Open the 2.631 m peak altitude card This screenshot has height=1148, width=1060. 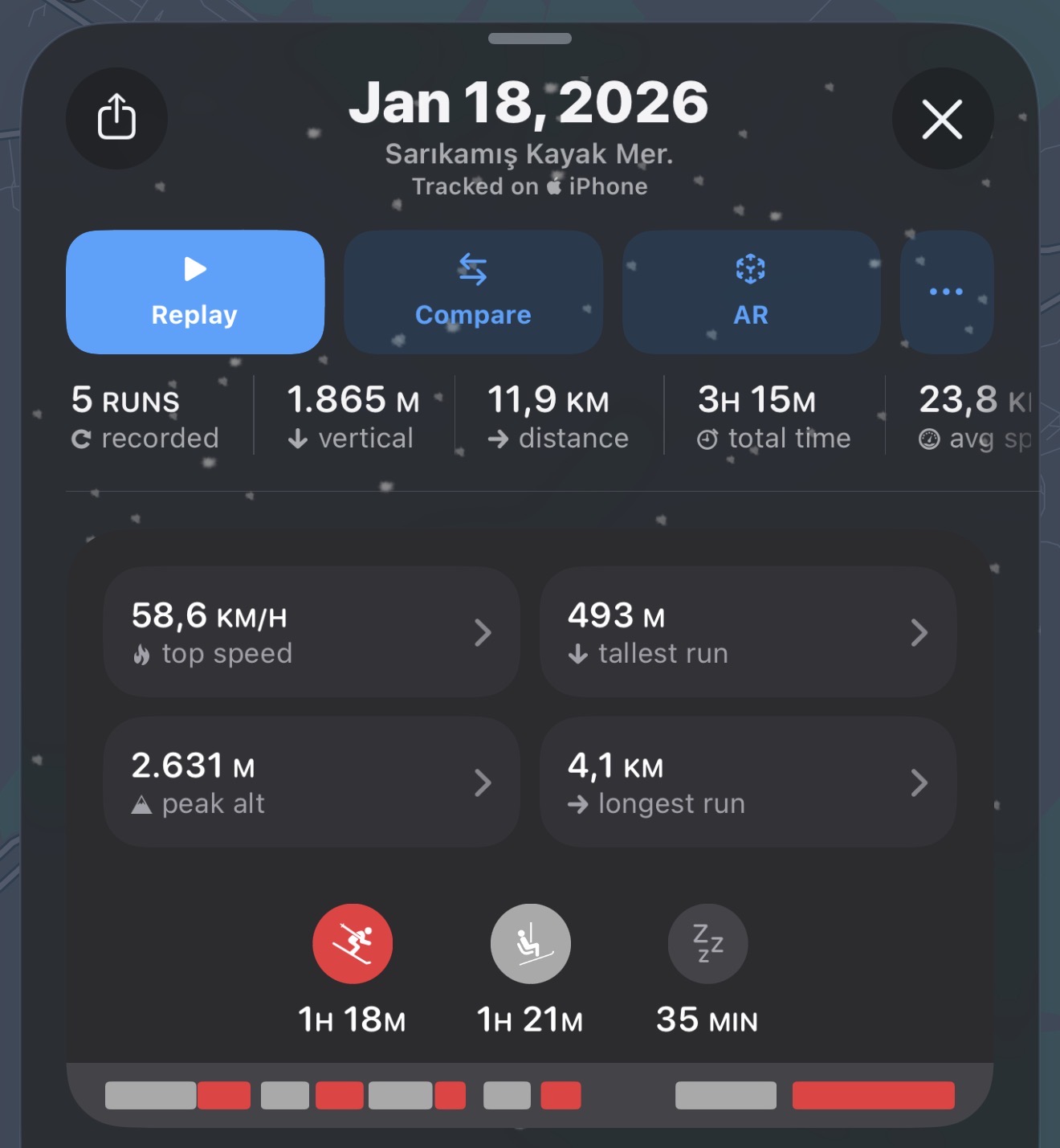click(x=311, y=782)
